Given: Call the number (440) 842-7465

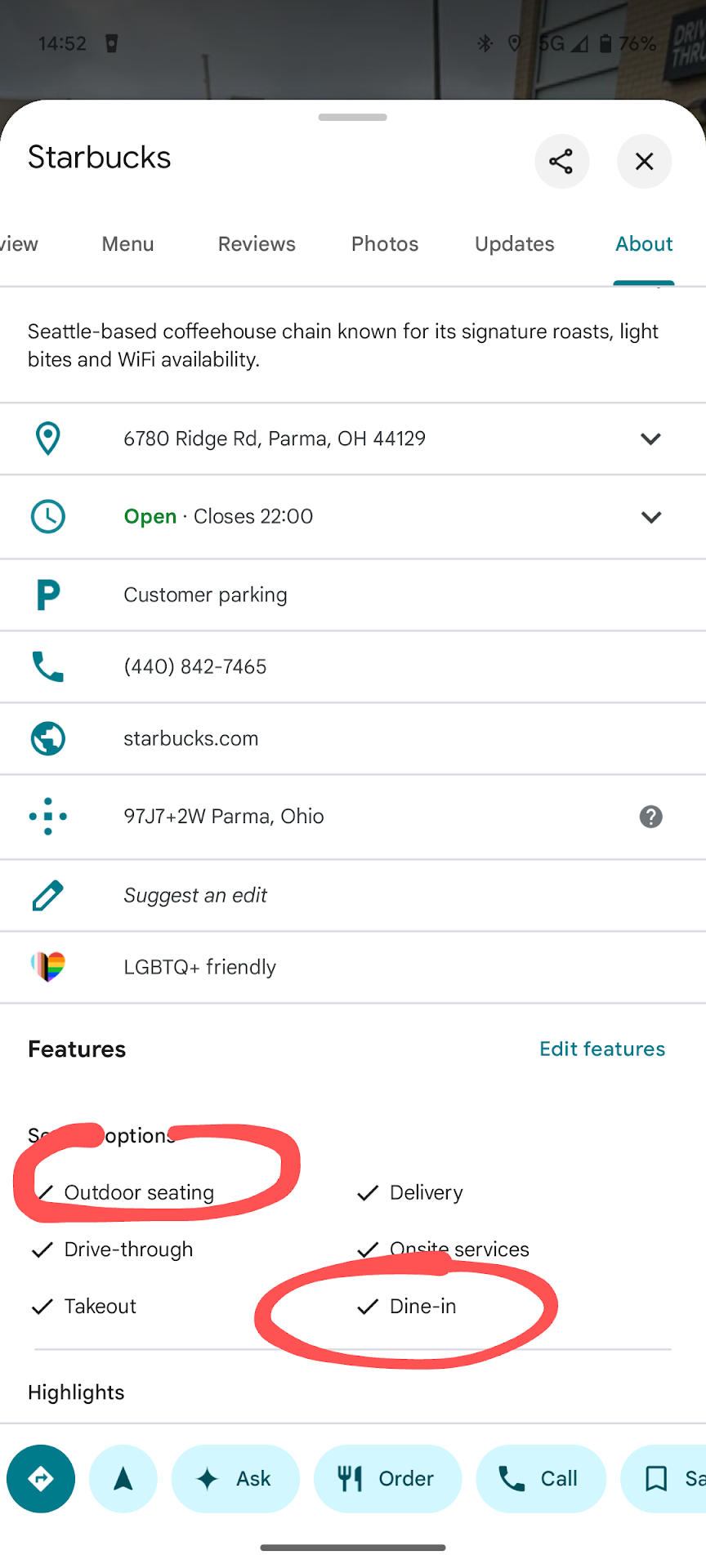Looking at the screenshot, I should pyautogui.click(x=195, y=666).
